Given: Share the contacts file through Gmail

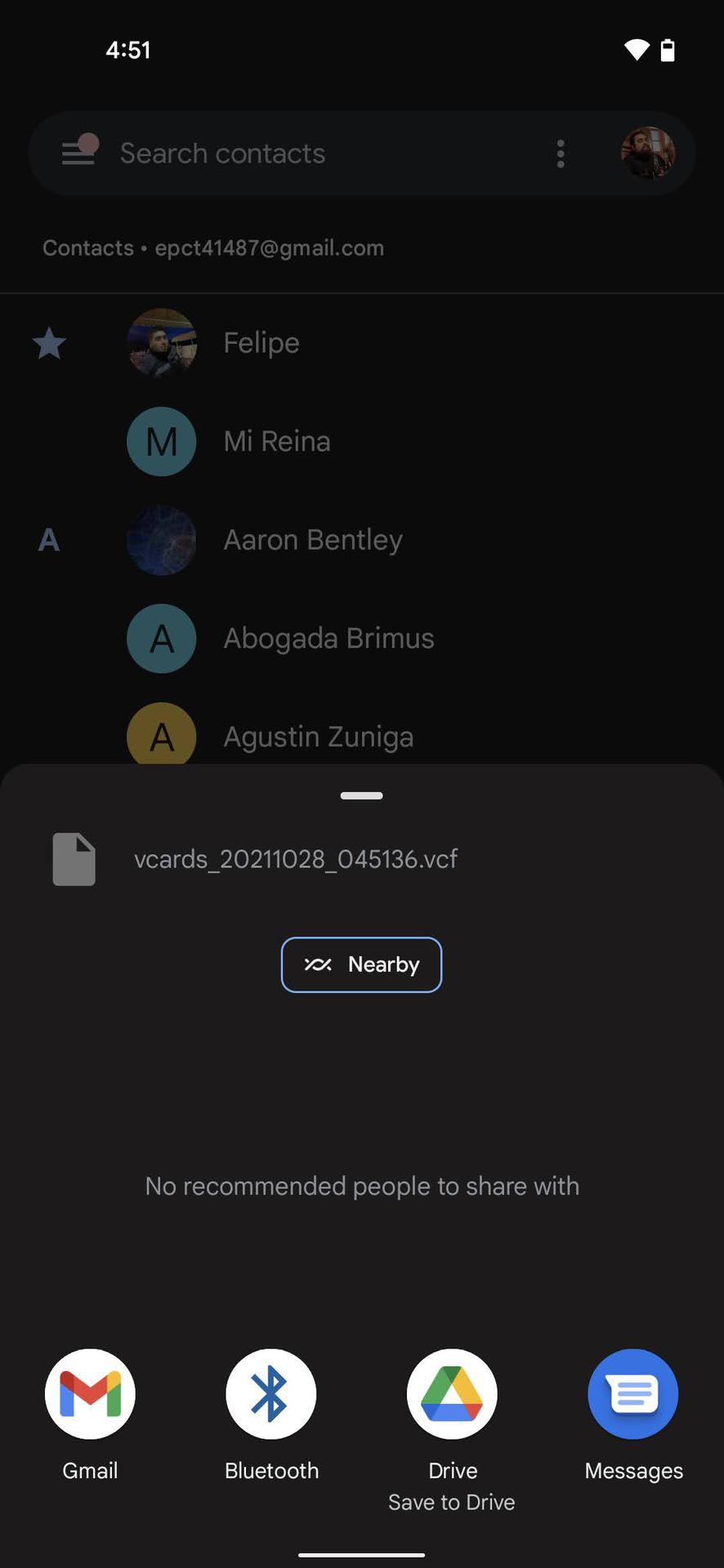Looking at the screenshot, I should (90, 1394).
